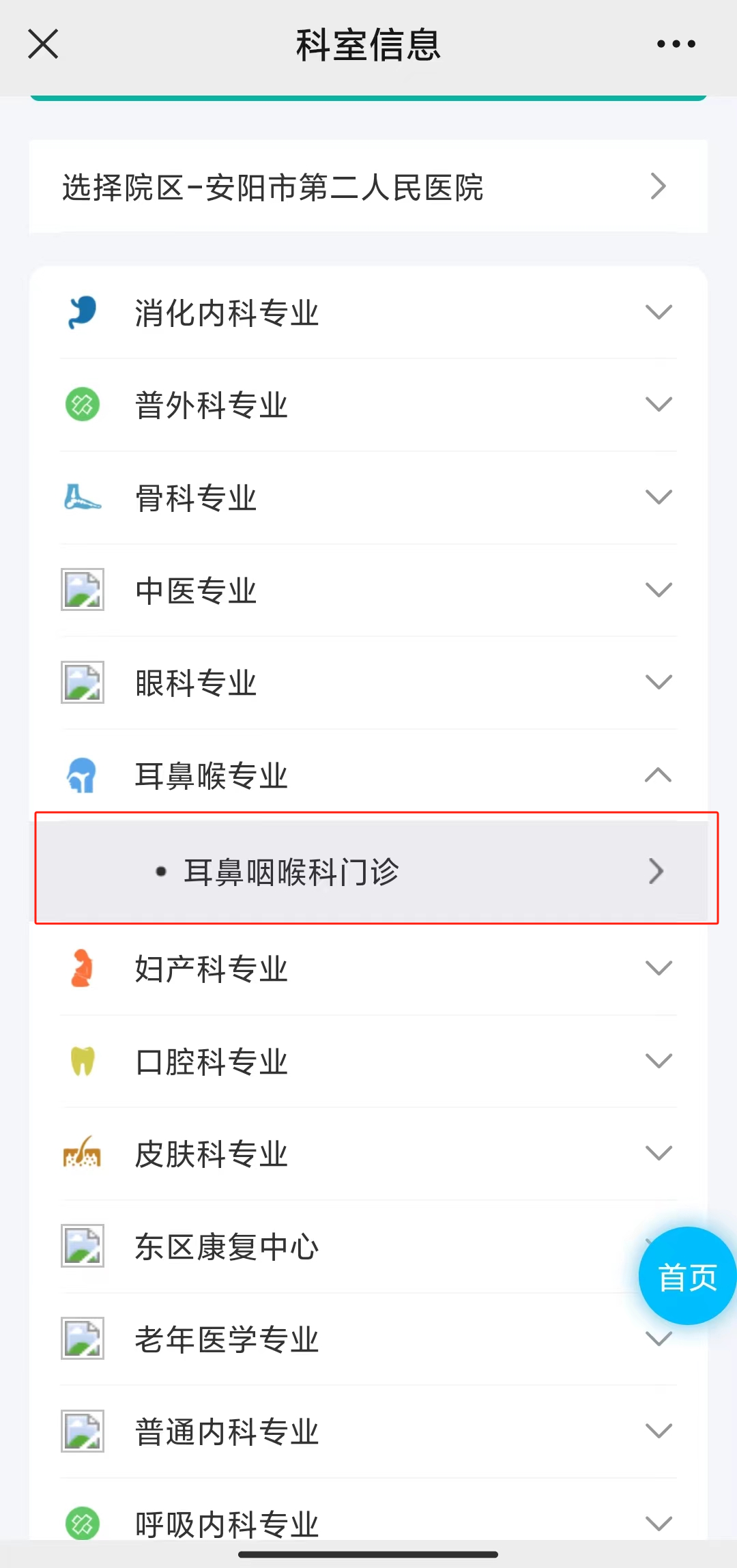Screen dimensions: 737x1568
Task: Click the tooth icon next to 口腔科专业
Action: [82, 1060]
